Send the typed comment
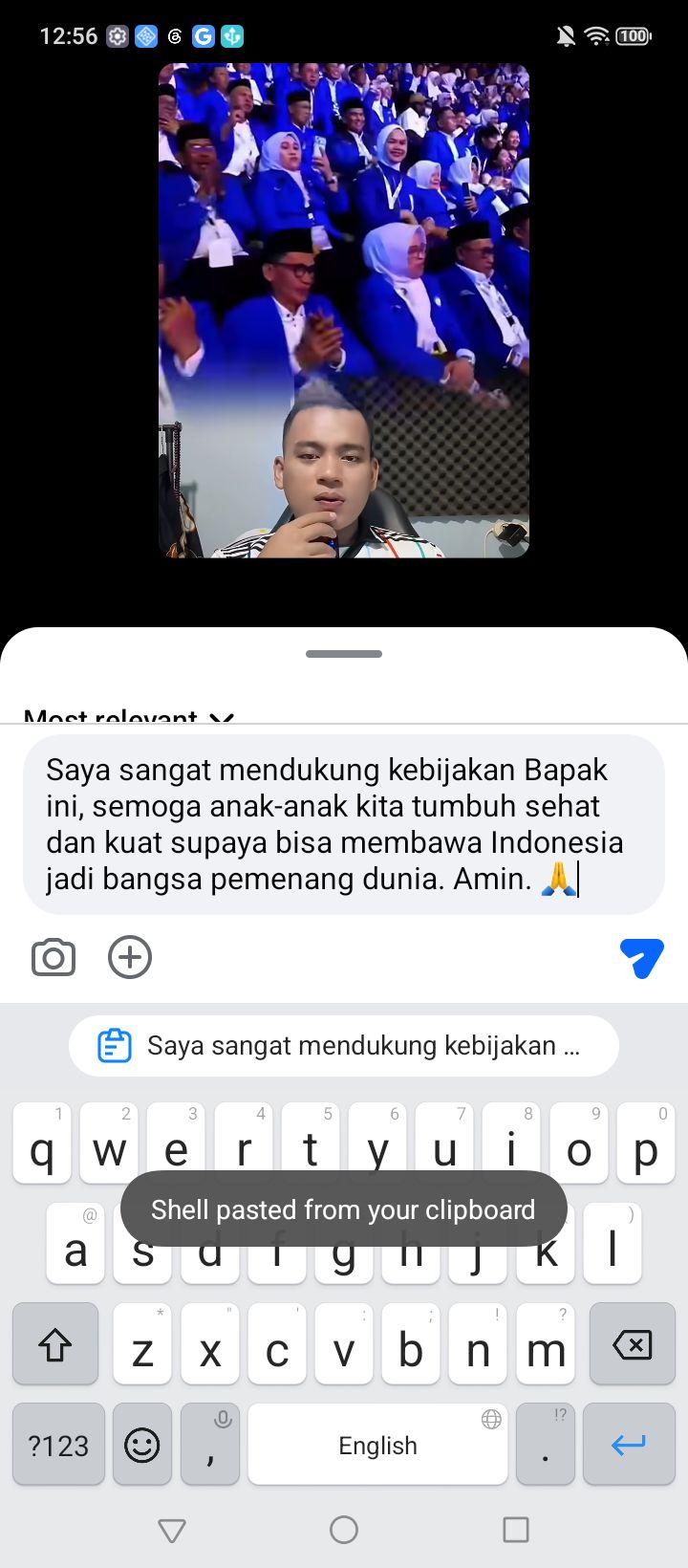The height and width of the screenshot is (1568, 688). pos(641,957)
